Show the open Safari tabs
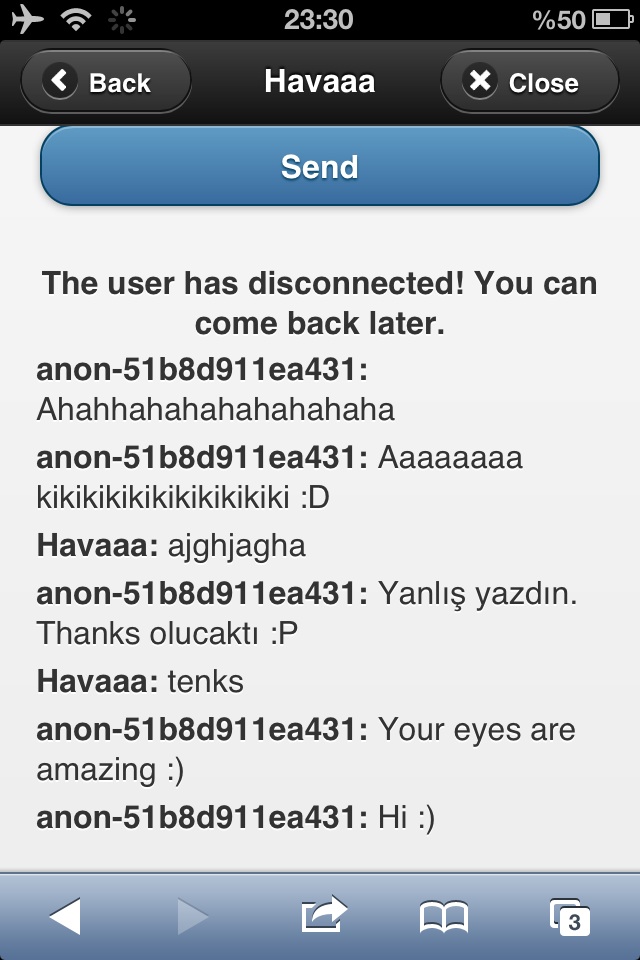The width and height of the screenshot is (640, 960). (x=569, y=915)
